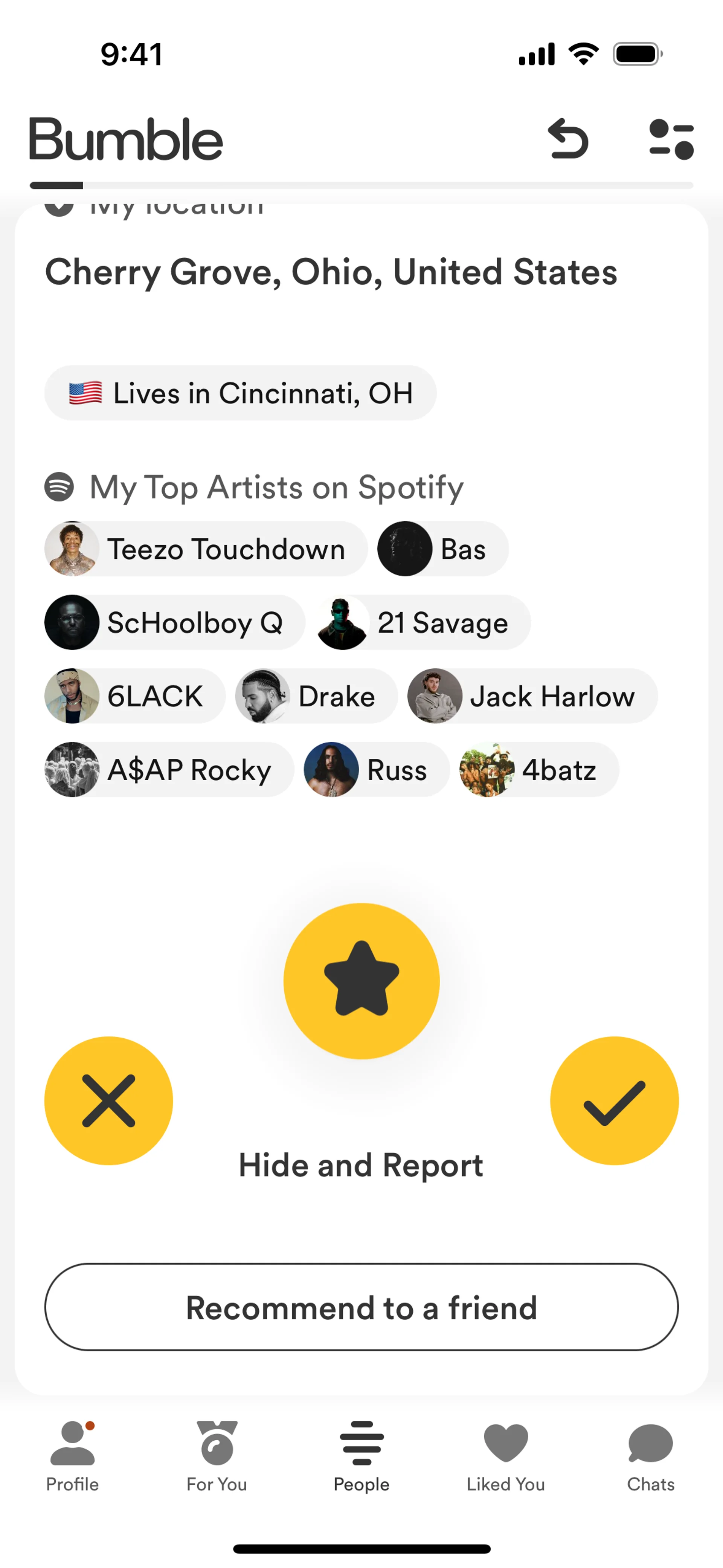Viewport: 723px width, 1568px height.
Task: Tap Hide and Report
Action: [361, 1165]
